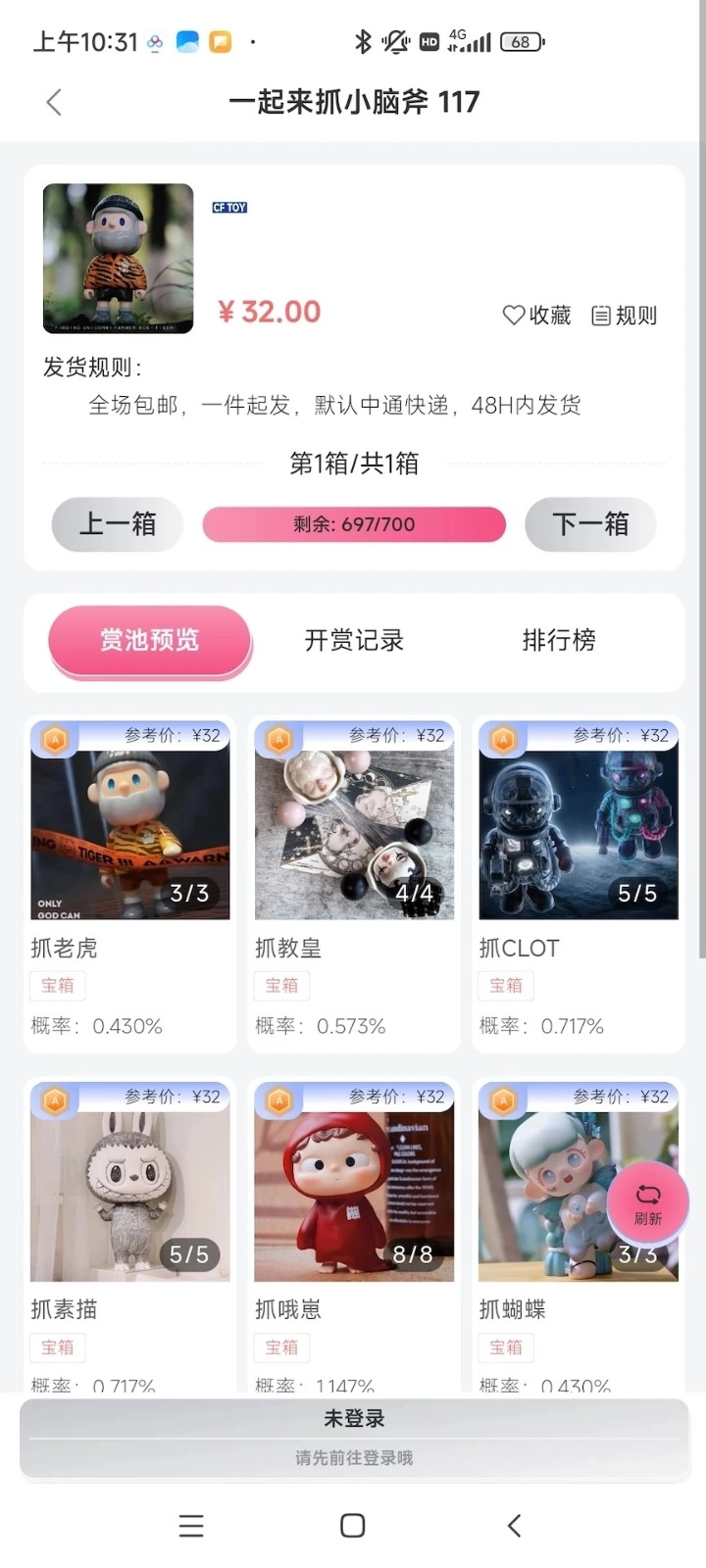706x1568 pixels.
Task: Select the 宝箱 label under 抓教皇
Action: (280, 985)
